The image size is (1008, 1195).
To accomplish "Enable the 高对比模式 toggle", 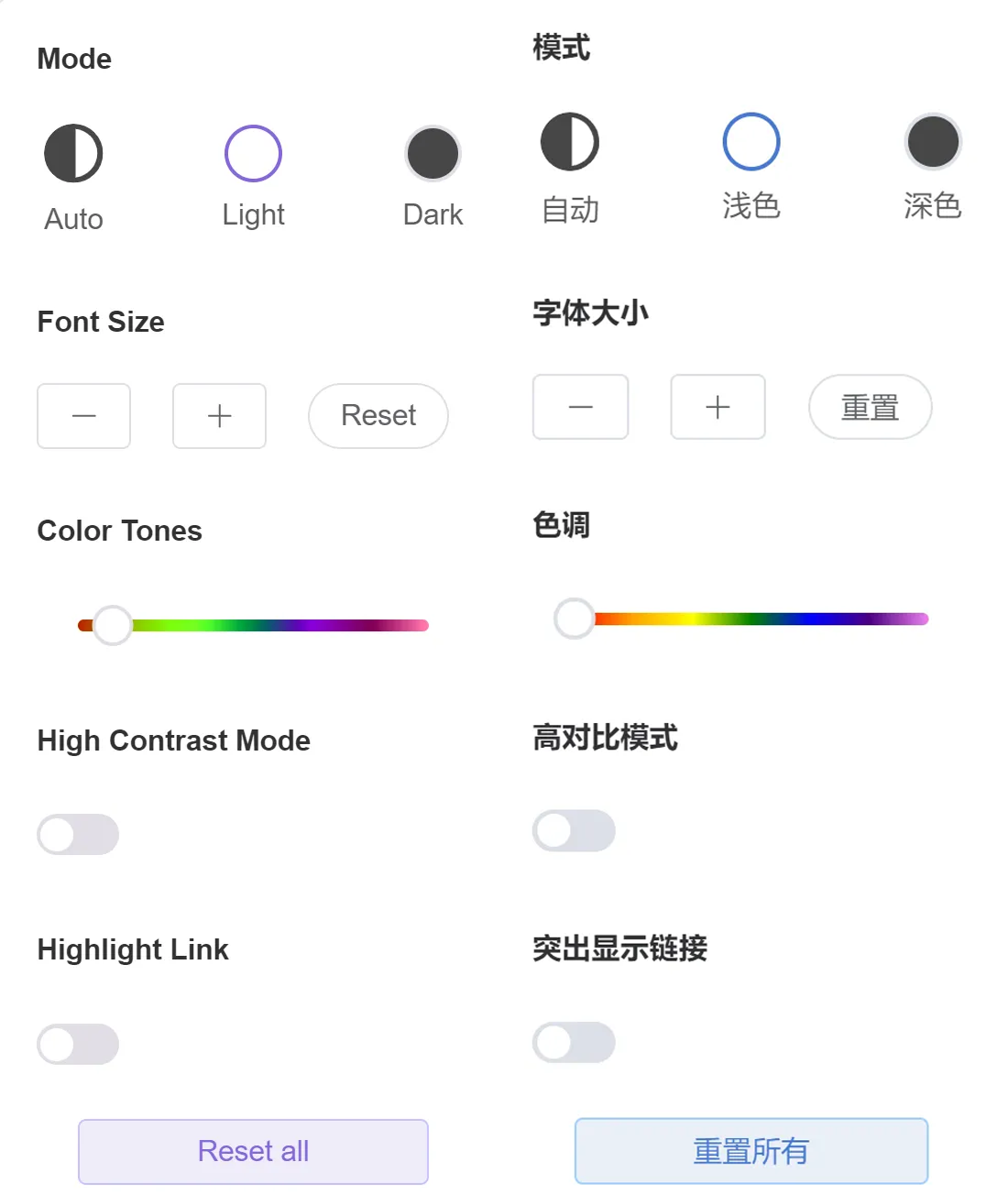I will [x=574, y=830].
